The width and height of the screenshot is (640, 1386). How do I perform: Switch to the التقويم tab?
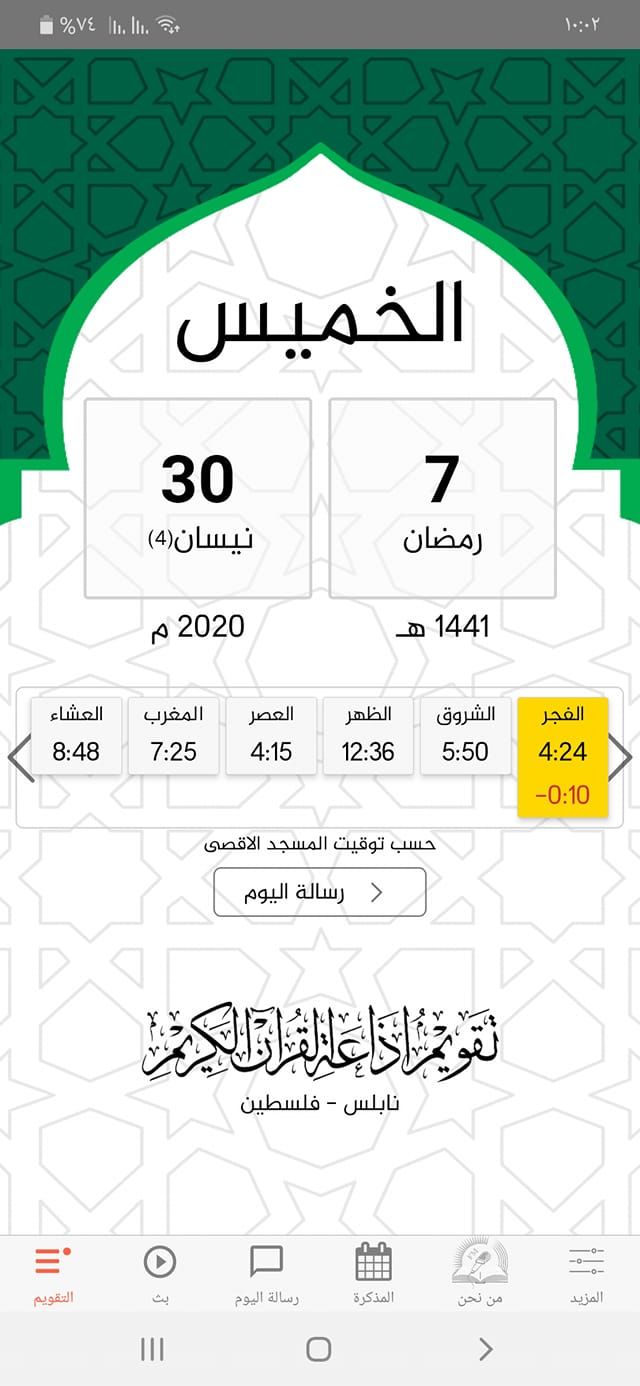click(x=53, y=1274)
